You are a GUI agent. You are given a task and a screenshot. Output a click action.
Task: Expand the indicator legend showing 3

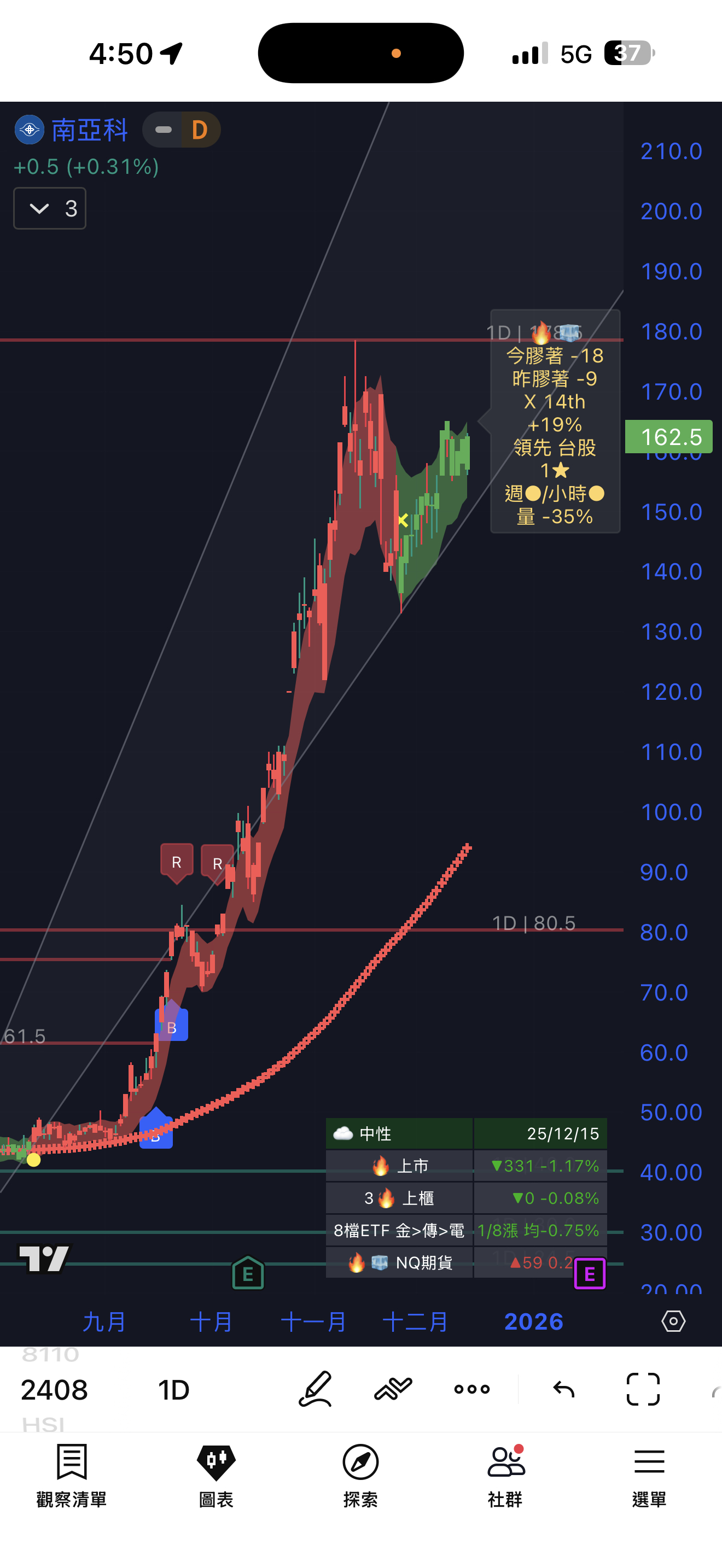(49, 209)
